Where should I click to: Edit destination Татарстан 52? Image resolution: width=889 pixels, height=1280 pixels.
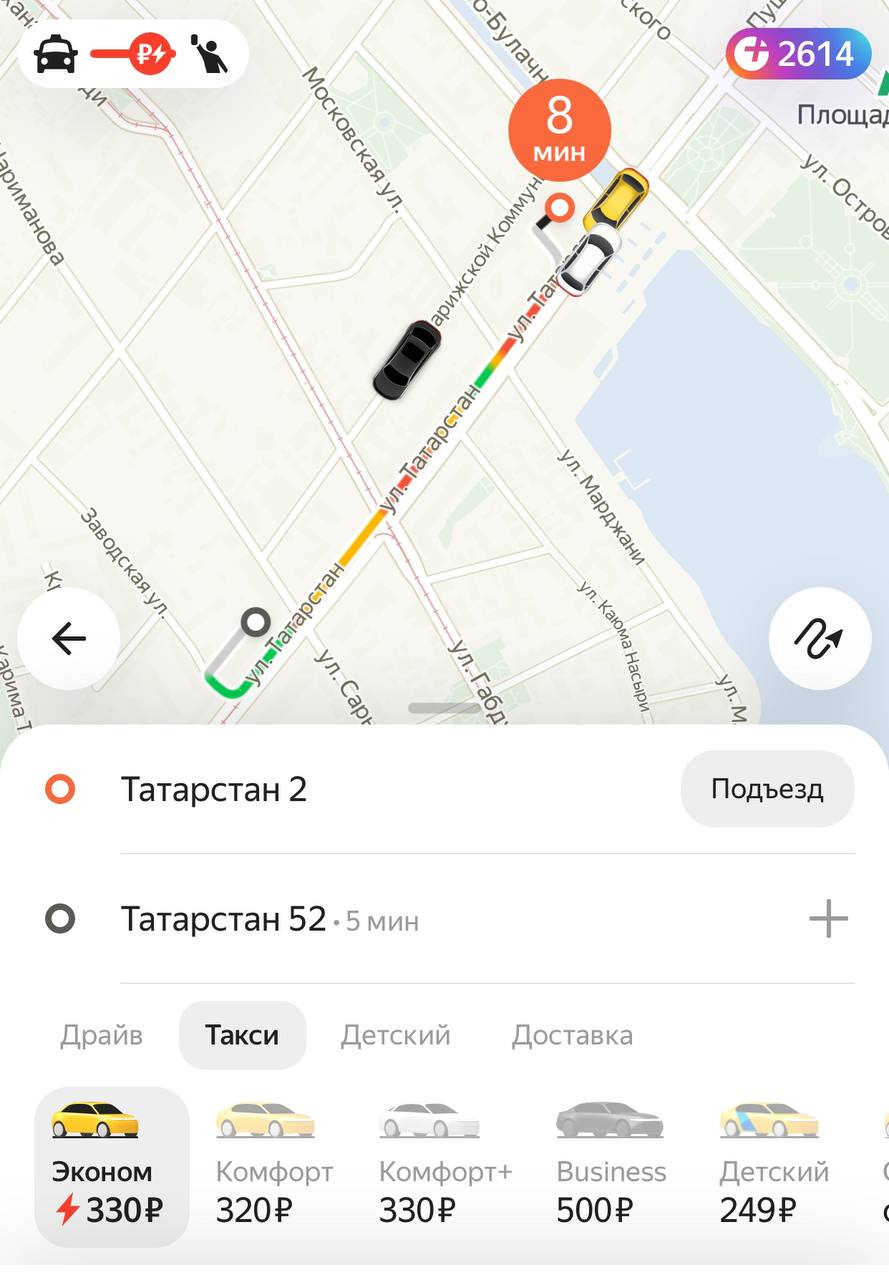(x=224, y=919)
